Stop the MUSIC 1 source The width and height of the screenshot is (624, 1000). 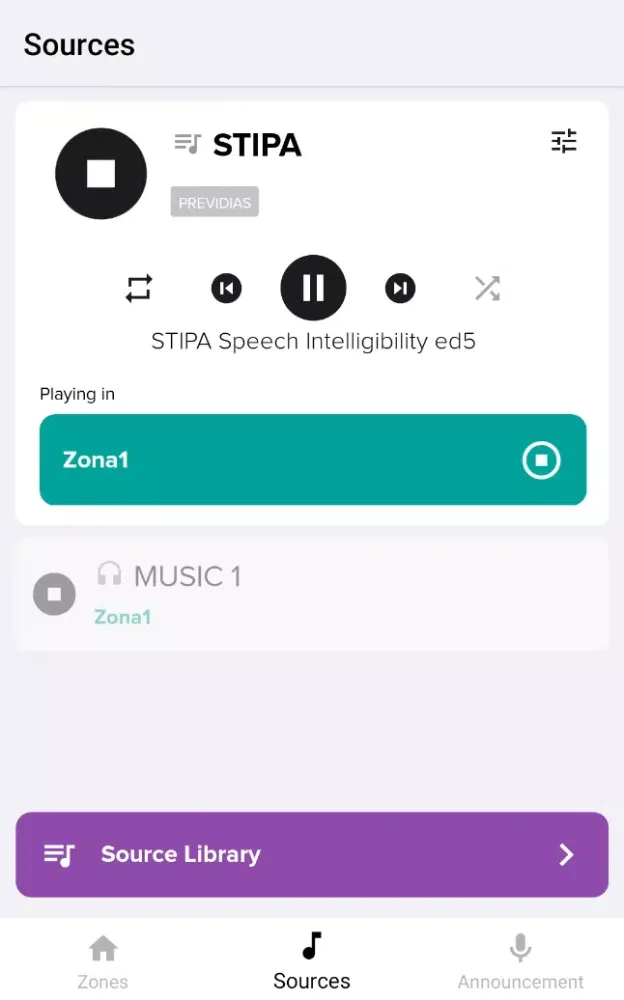click(55, 594)
